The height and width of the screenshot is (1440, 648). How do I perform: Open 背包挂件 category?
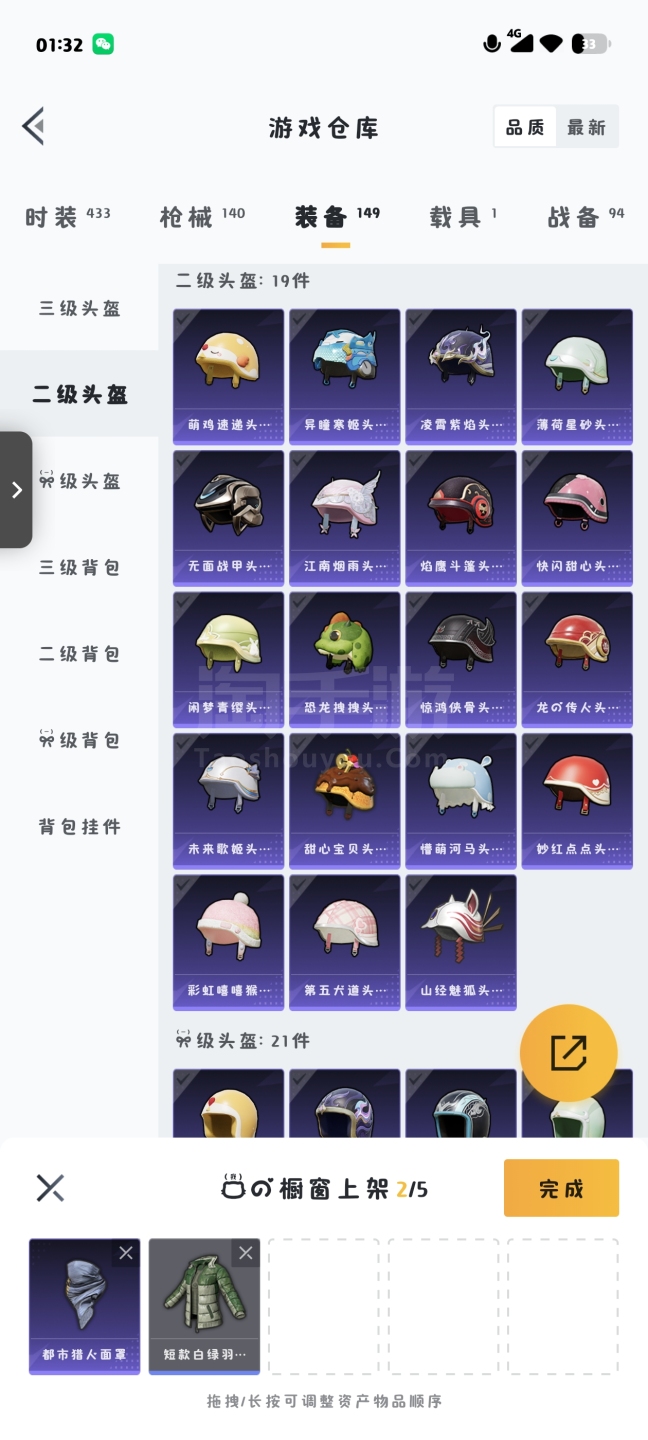click(79, 826)
